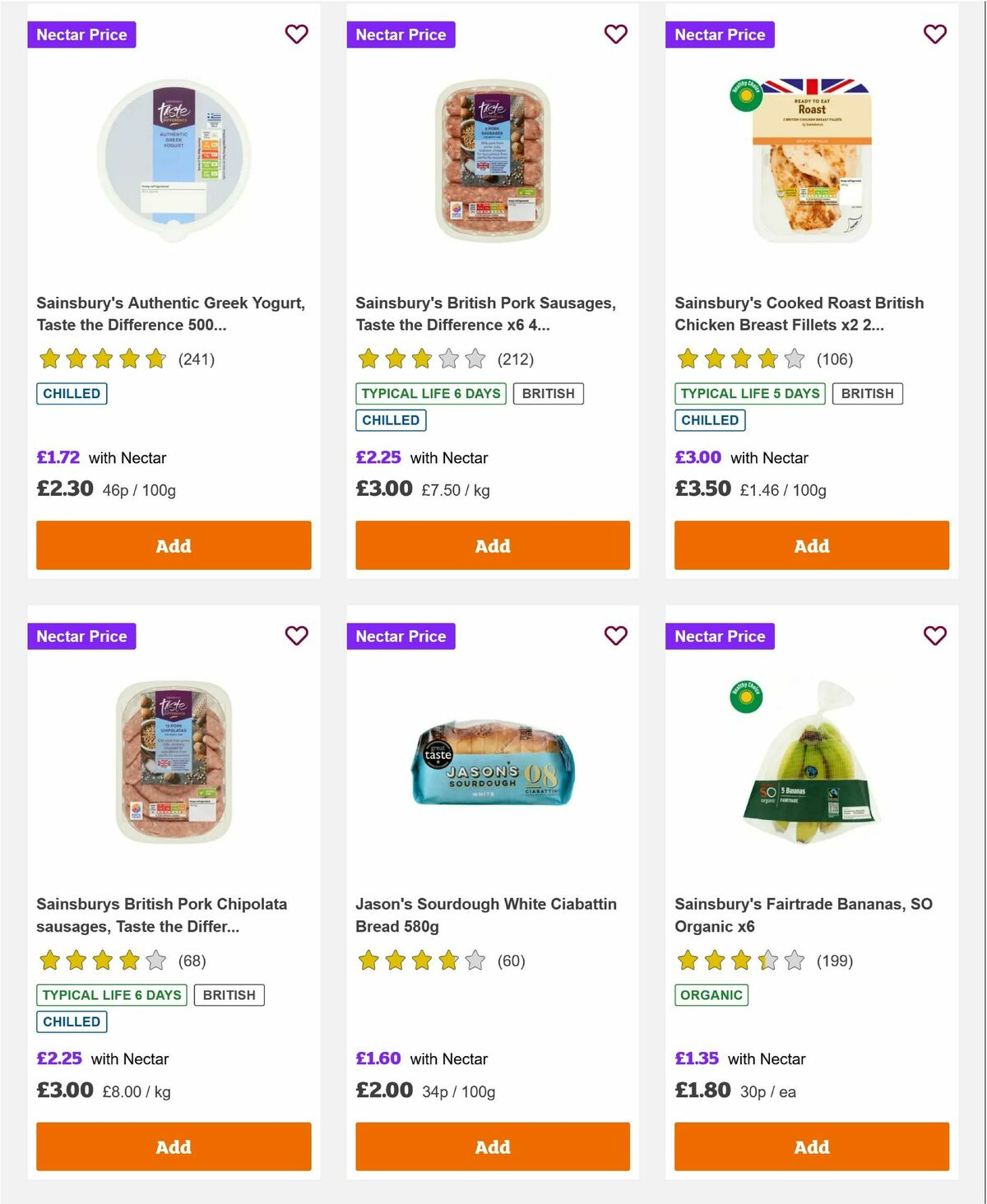Favourite the Fairtrade Bananas product
The height and width of the screenshot is (1204, 987).
coord(934,636)
